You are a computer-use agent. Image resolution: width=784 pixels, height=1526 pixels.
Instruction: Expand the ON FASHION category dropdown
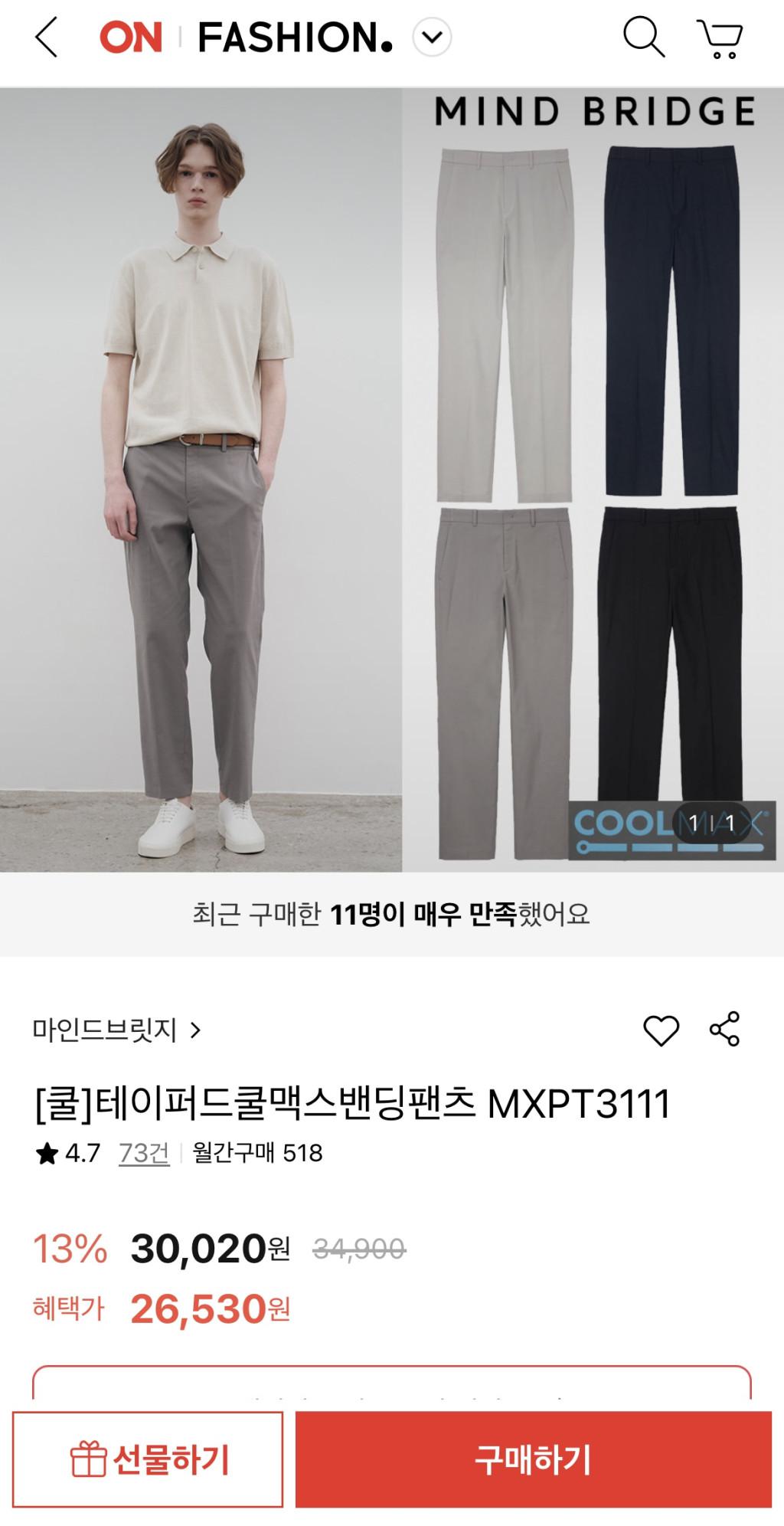[x=432, y=38]
